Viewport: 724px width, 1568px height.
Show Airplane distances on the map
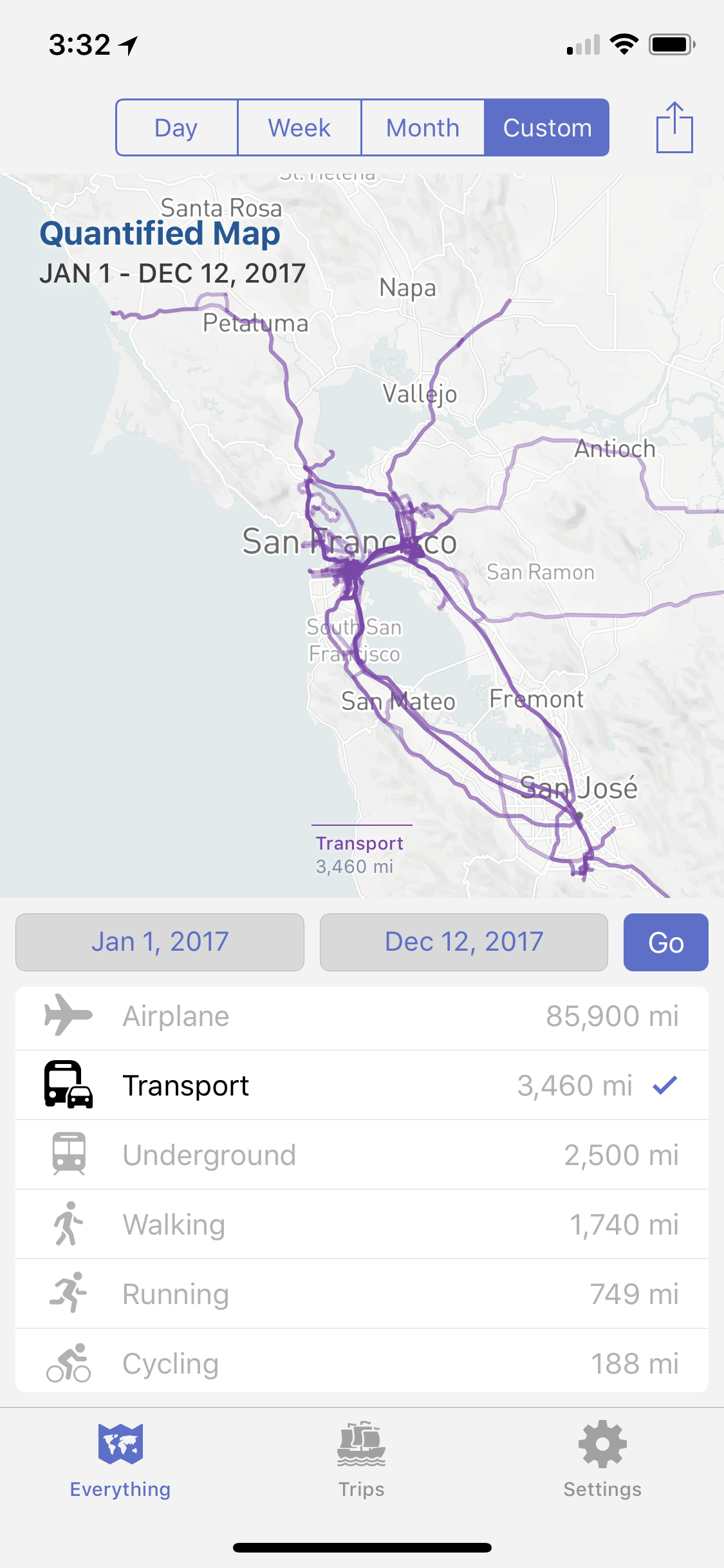(360, 1016)
